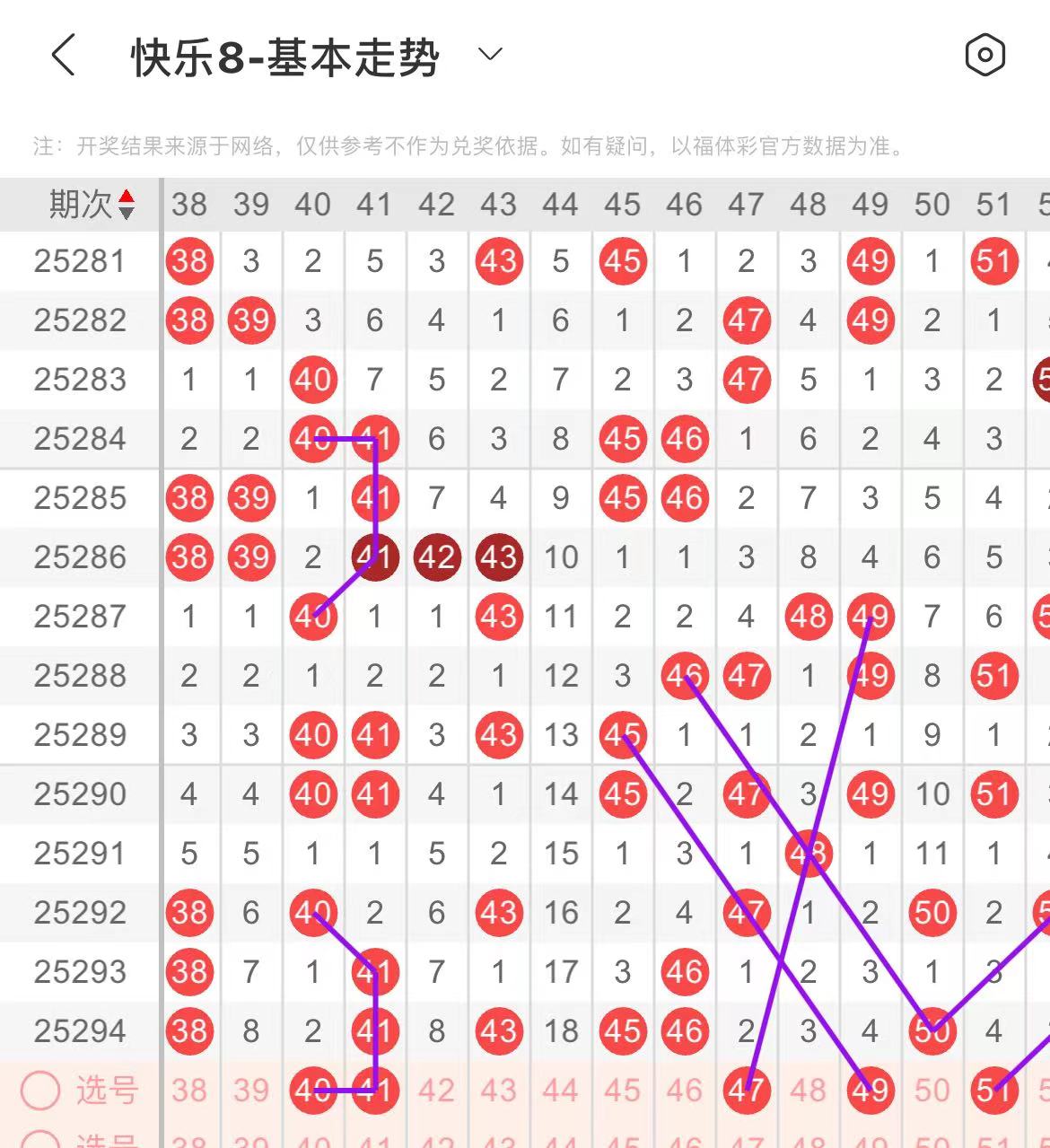Image resolution: width=1050 pixels, height=1148 pixels.
Task: Add number 48 in the 选号 row
Action: tap(809, 1091)
